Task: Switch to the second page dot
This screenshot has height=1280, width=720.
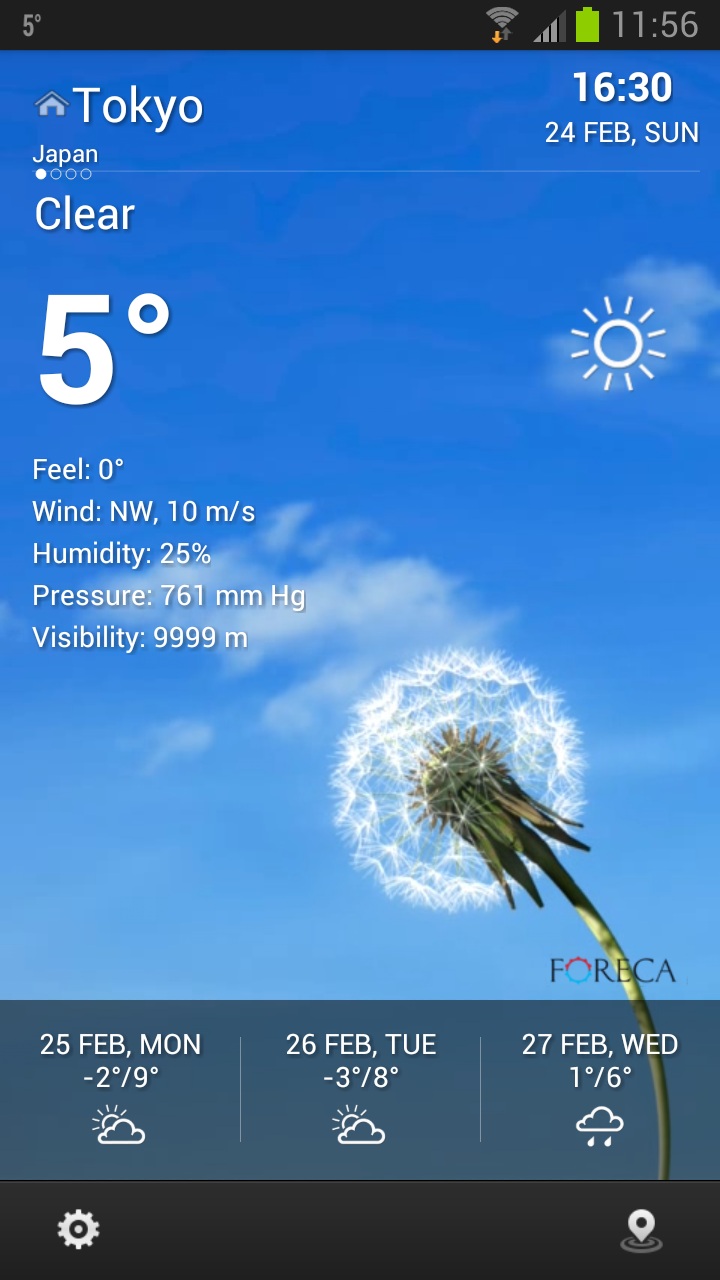Action: pos(55,174)
